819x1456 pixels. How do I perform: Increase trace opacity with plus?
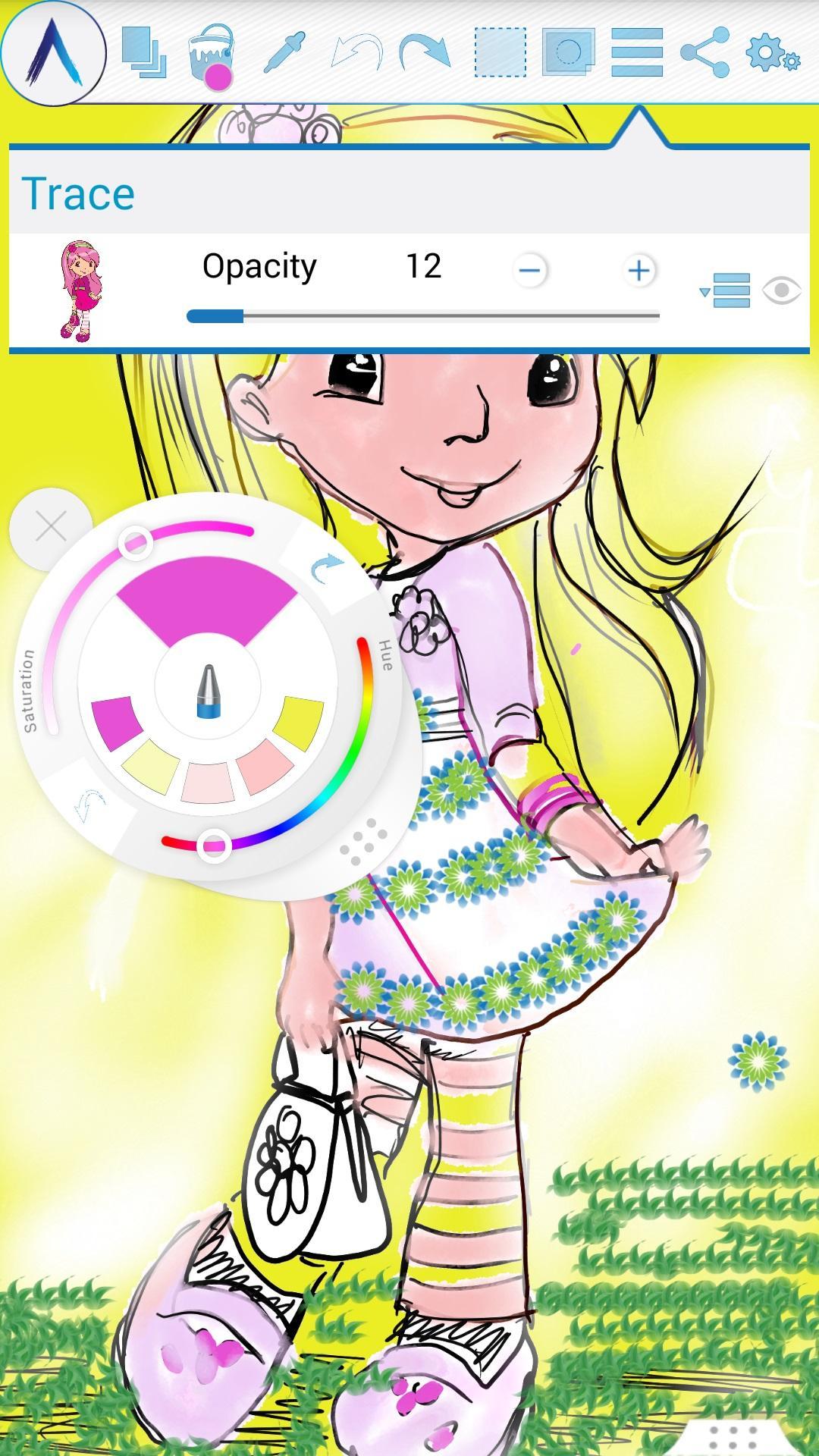pyautogui.click(x=639, y=270)
